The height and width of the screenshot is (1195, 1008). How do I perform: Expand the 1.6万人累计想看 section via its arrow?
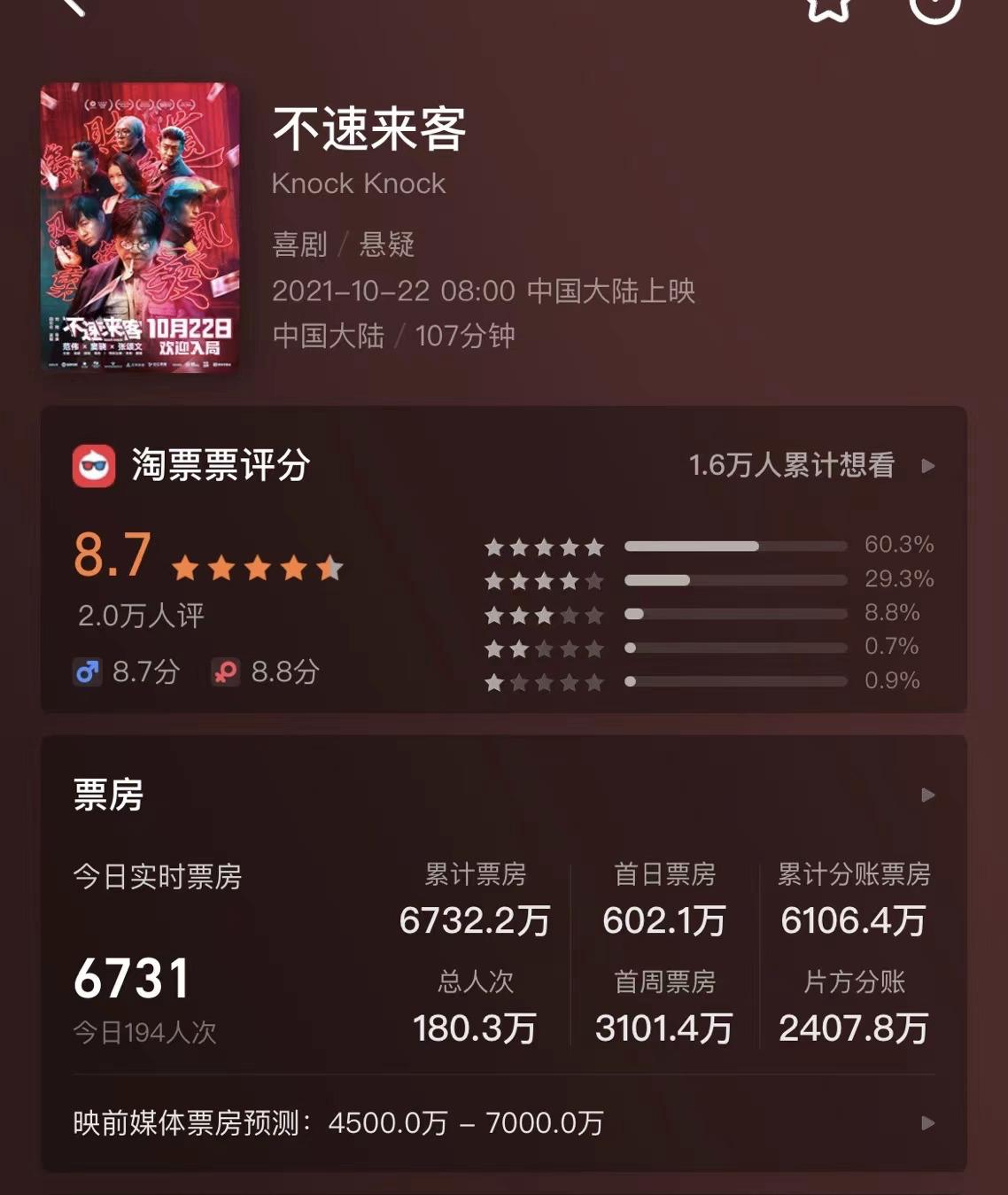(927, 464)
